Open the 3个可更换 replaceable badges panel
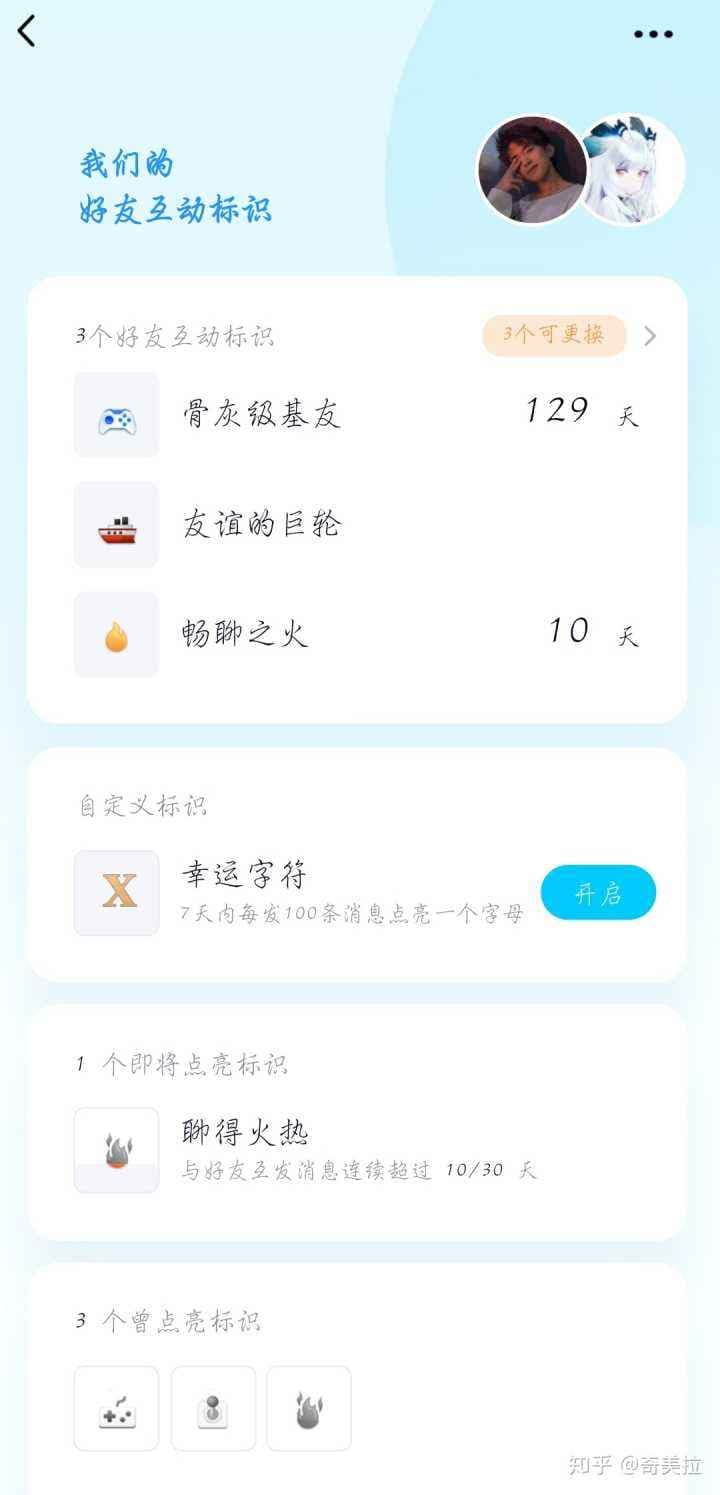Viewport: 720px width, 1495px height. click(553, 336)
